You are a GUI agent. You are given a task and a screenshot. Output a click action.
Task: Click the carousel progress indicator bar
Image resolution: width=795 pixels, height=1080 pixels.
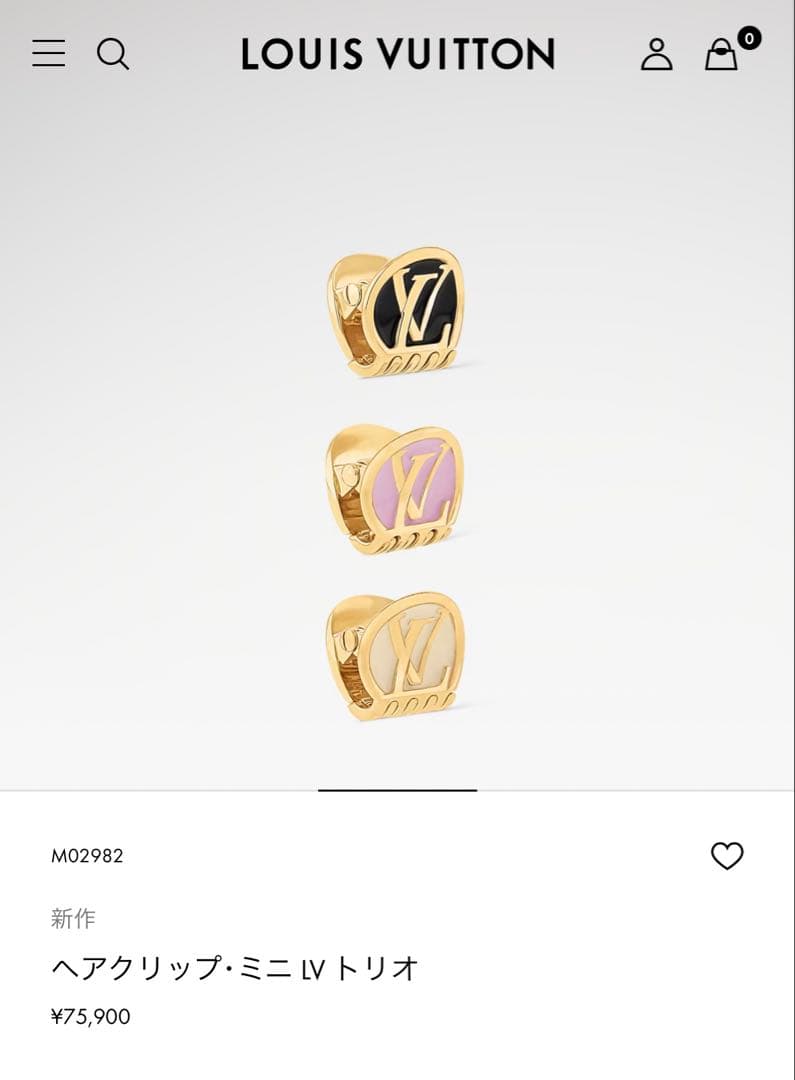click(x=397, y=789)
